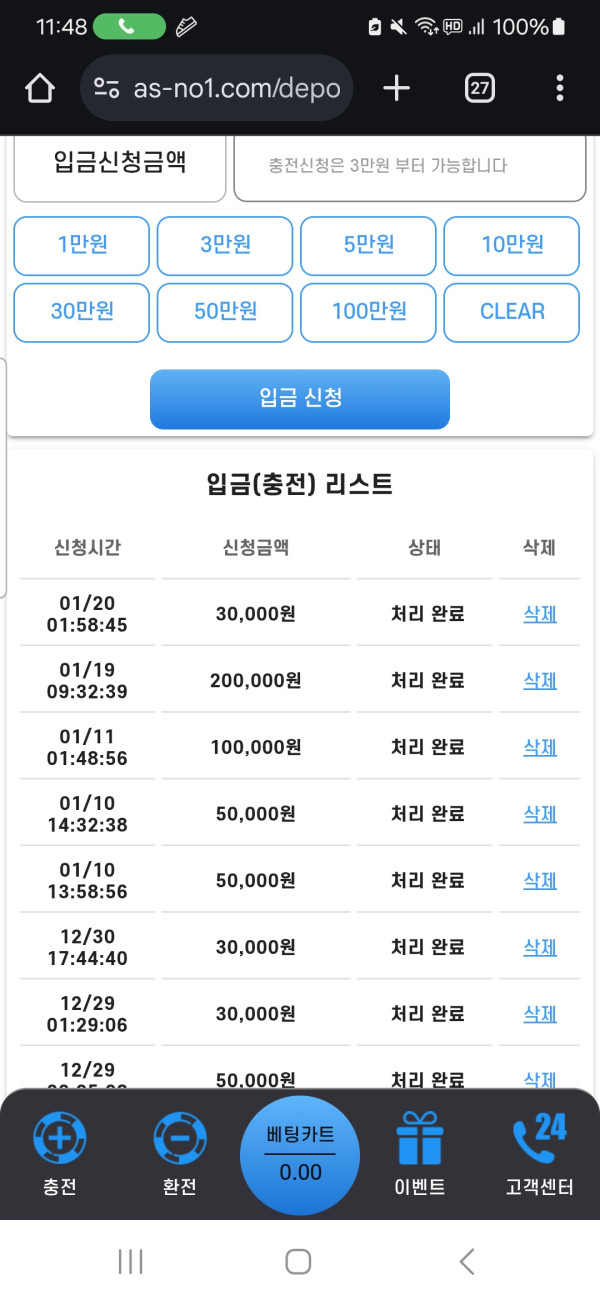Add 5만원 to the deposit amount

(368, 245)
